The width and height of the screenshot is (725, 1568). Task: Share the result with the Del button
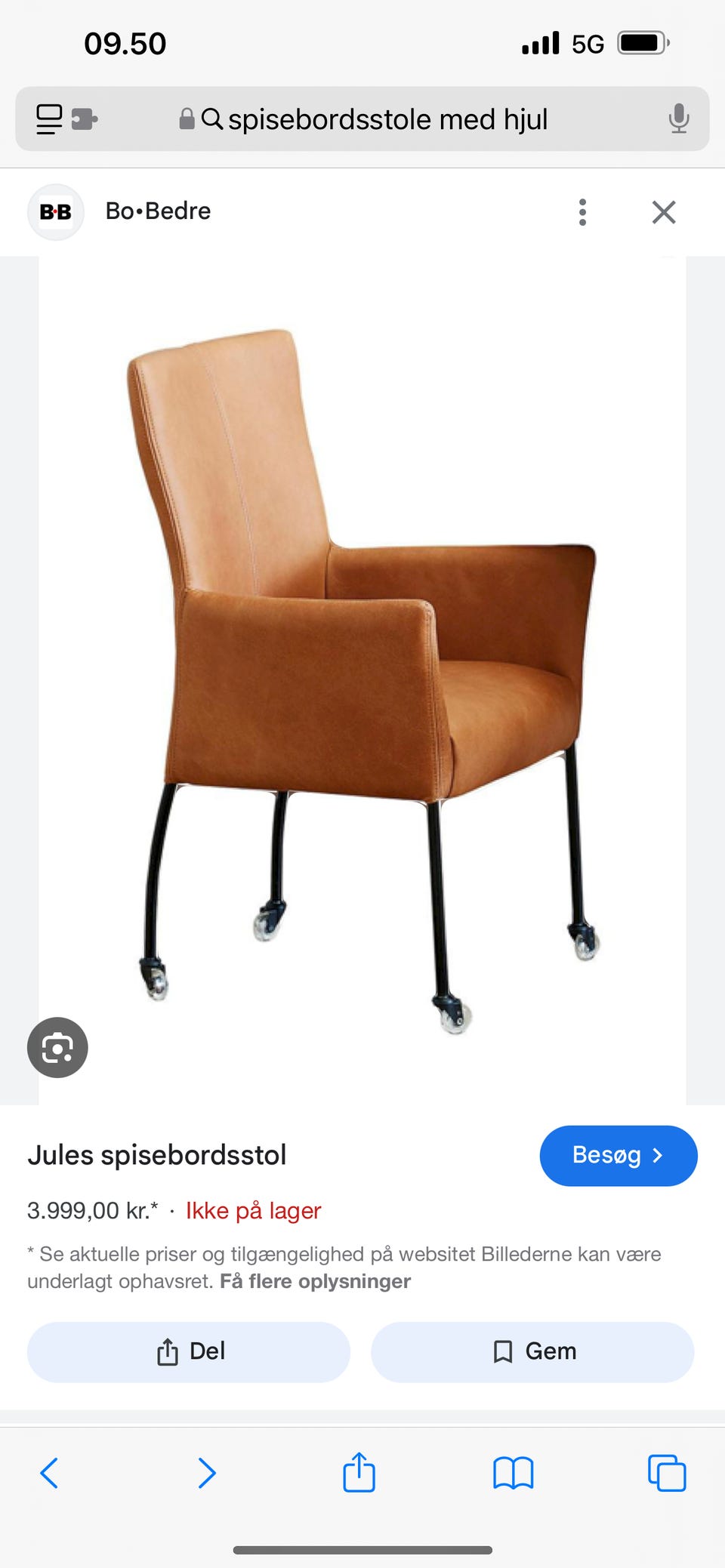(188, 1352)
